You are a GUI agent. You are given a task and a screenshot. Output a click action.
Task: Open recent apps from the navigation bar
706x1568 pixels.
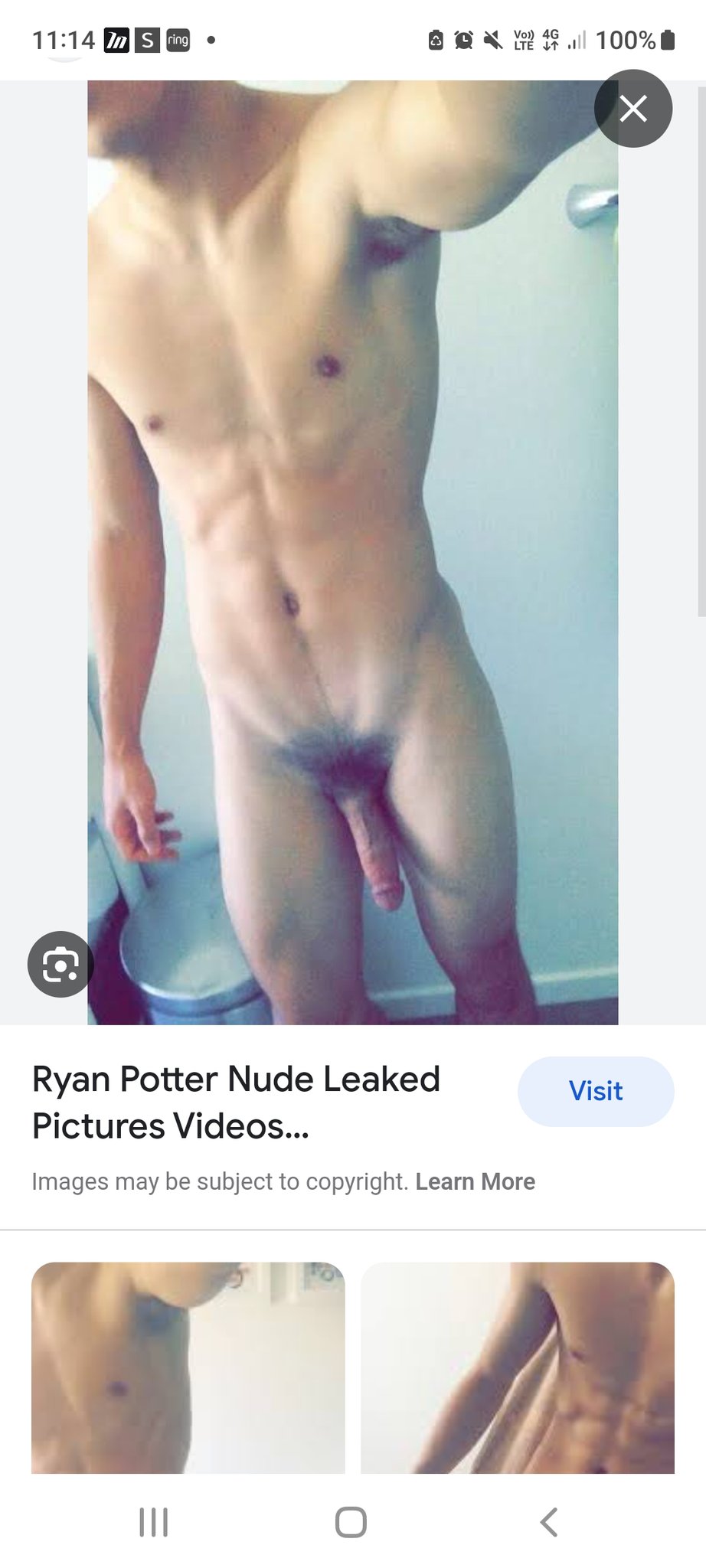[153, 1522]
